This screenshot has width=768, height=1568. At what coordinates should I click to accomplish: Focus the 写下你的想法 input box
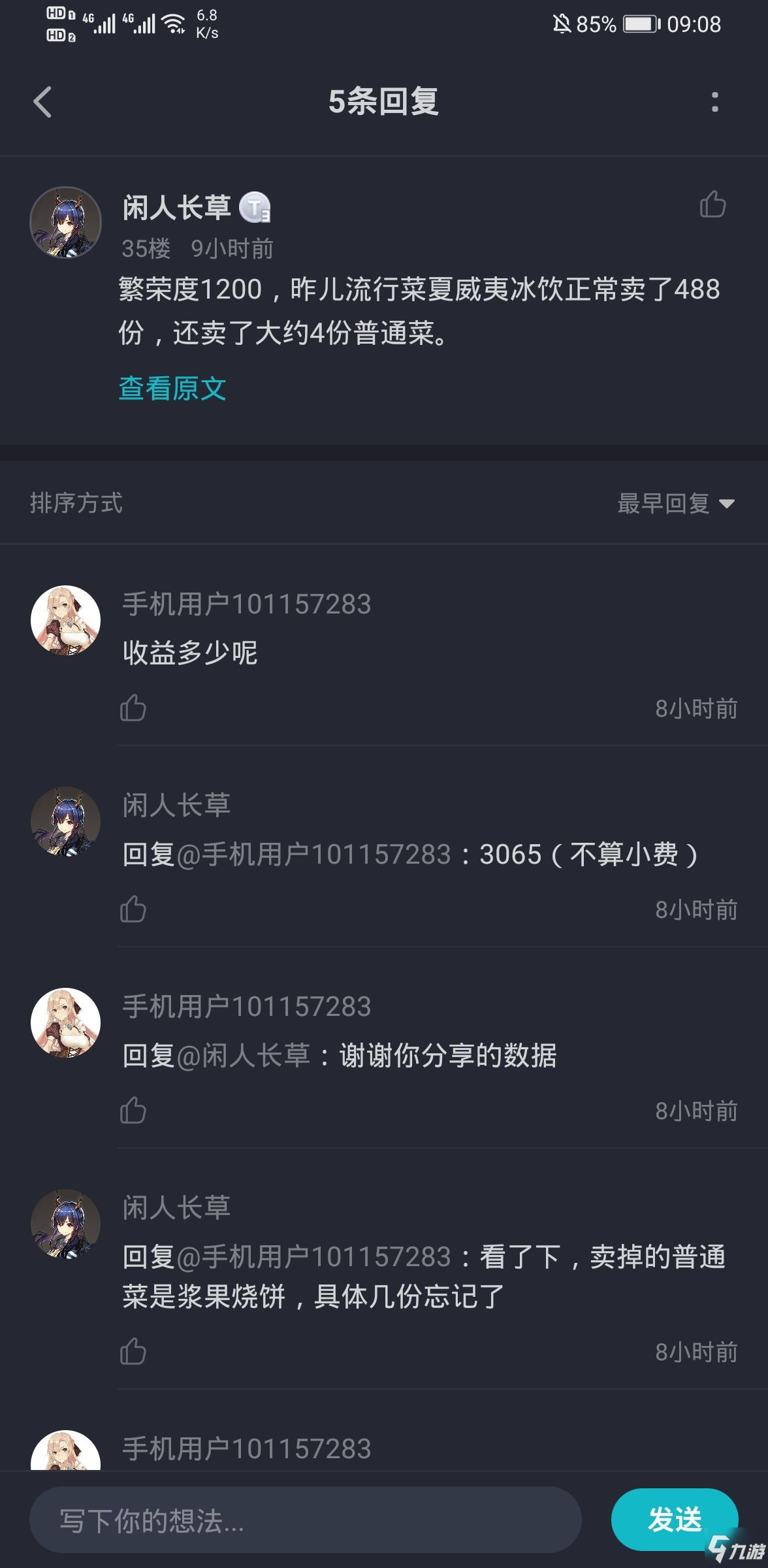pyautogui.click(x=305, y=1520)
